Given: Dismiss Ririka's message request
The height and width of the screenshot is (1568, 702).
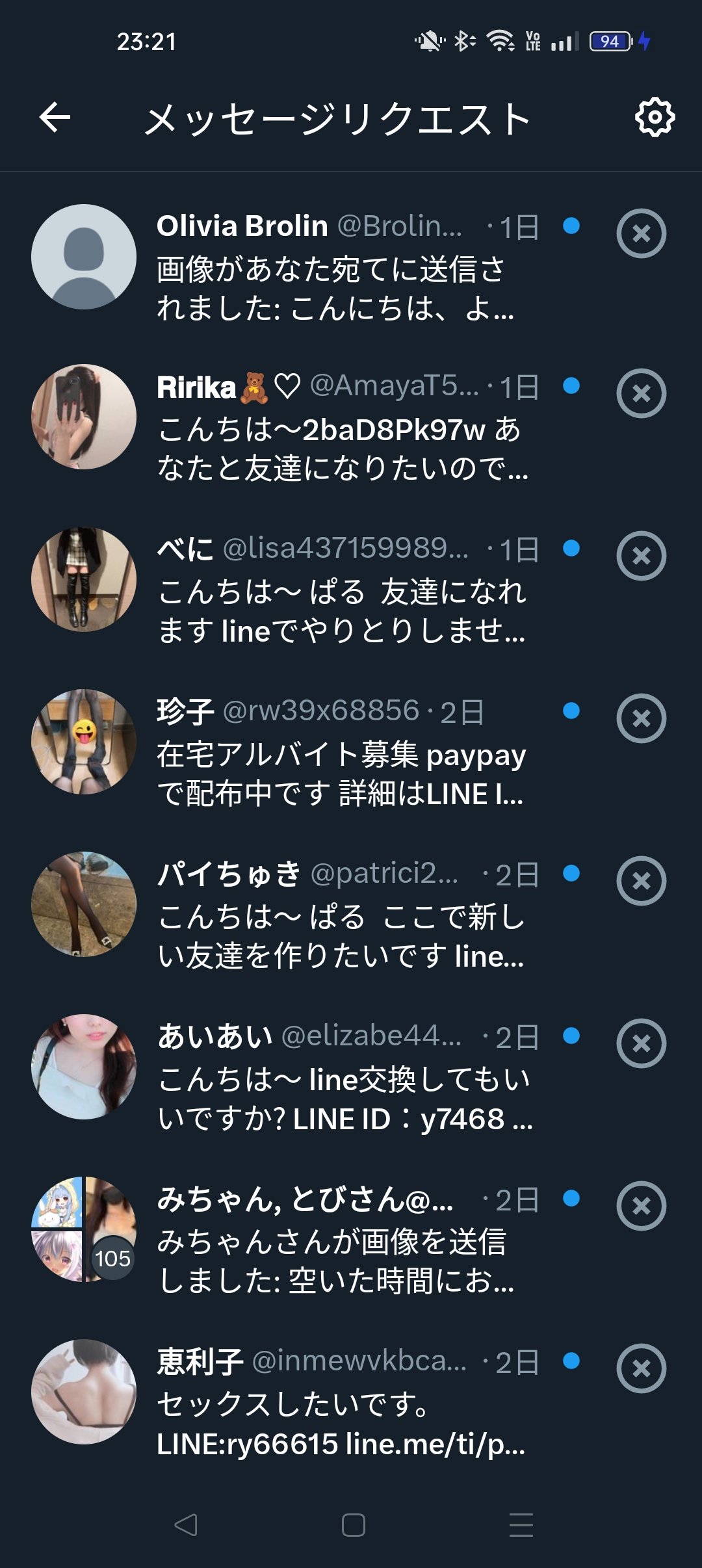Looking at the screenshot, I should (641, 393).
